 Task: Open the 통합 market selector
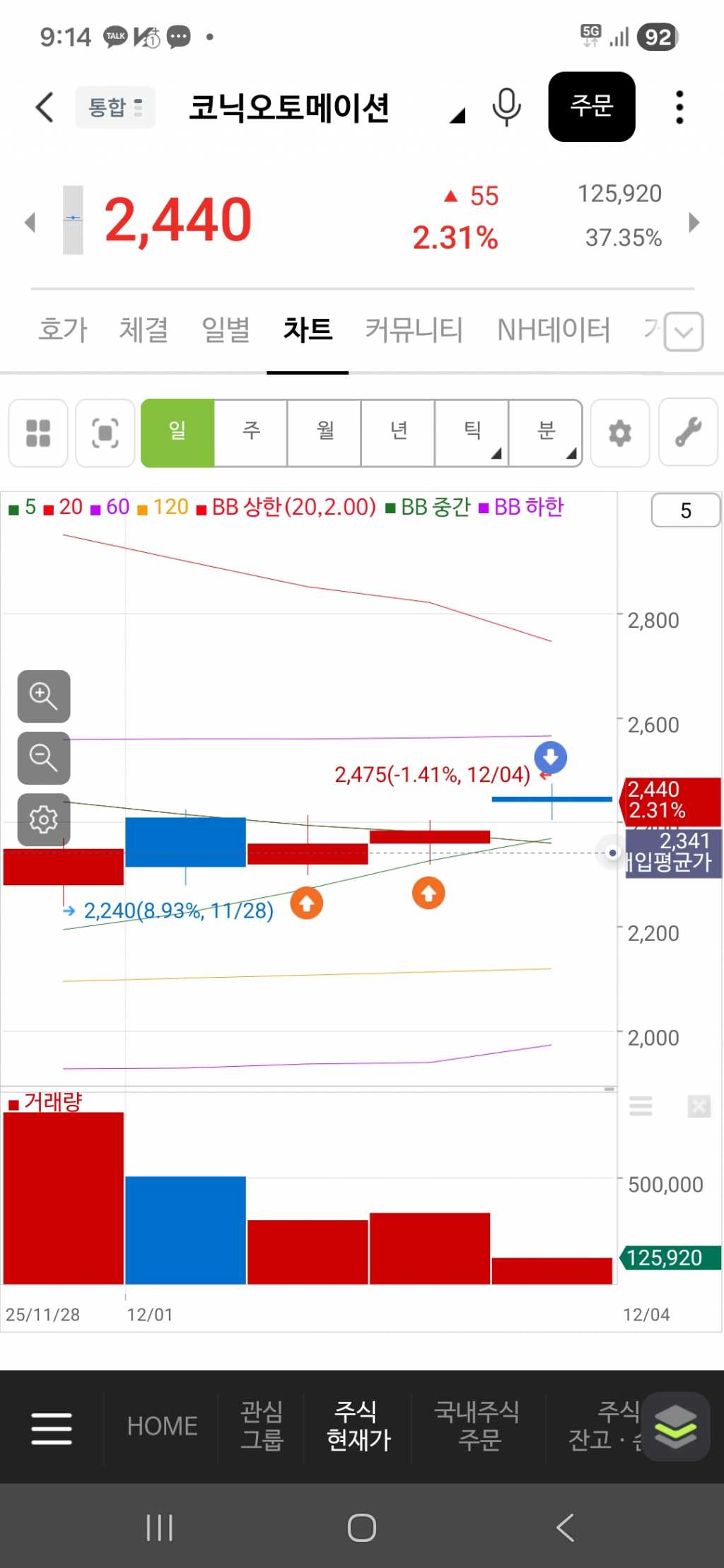point(115,107)
